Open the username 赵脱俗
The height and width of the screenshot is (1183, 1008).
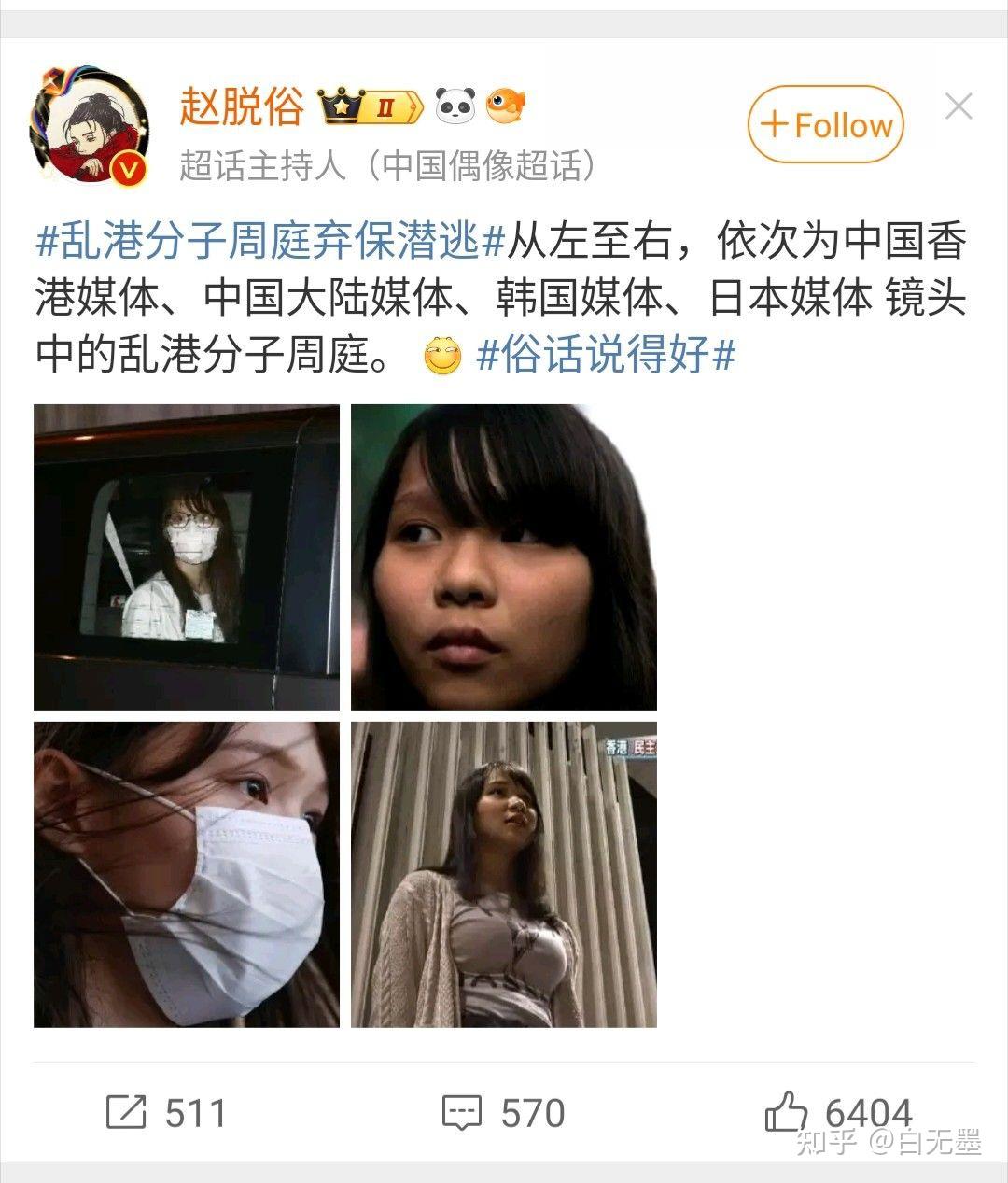tap(242, 107)
